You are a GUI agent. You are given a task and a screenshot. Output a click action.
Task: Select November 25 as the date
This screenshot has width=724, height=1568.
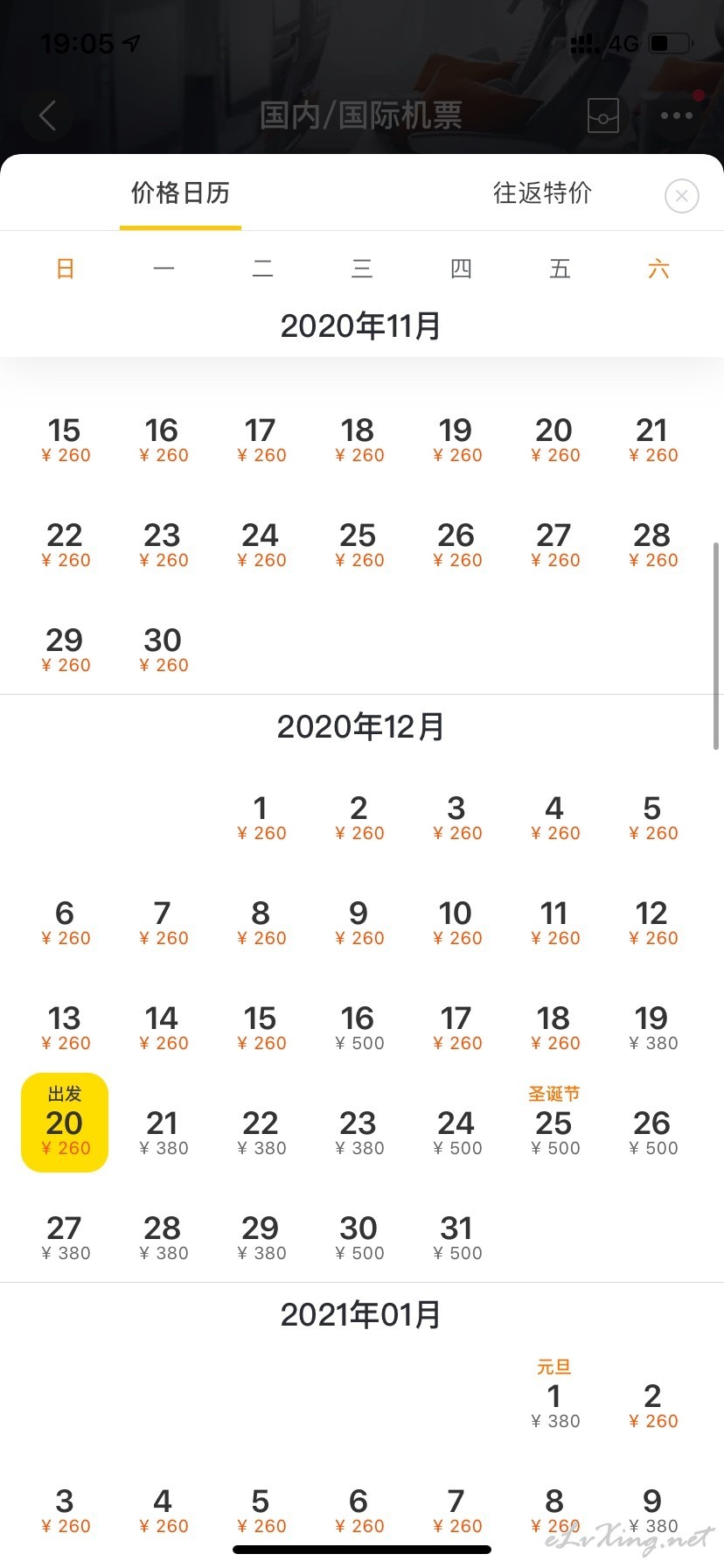(359, 544)
